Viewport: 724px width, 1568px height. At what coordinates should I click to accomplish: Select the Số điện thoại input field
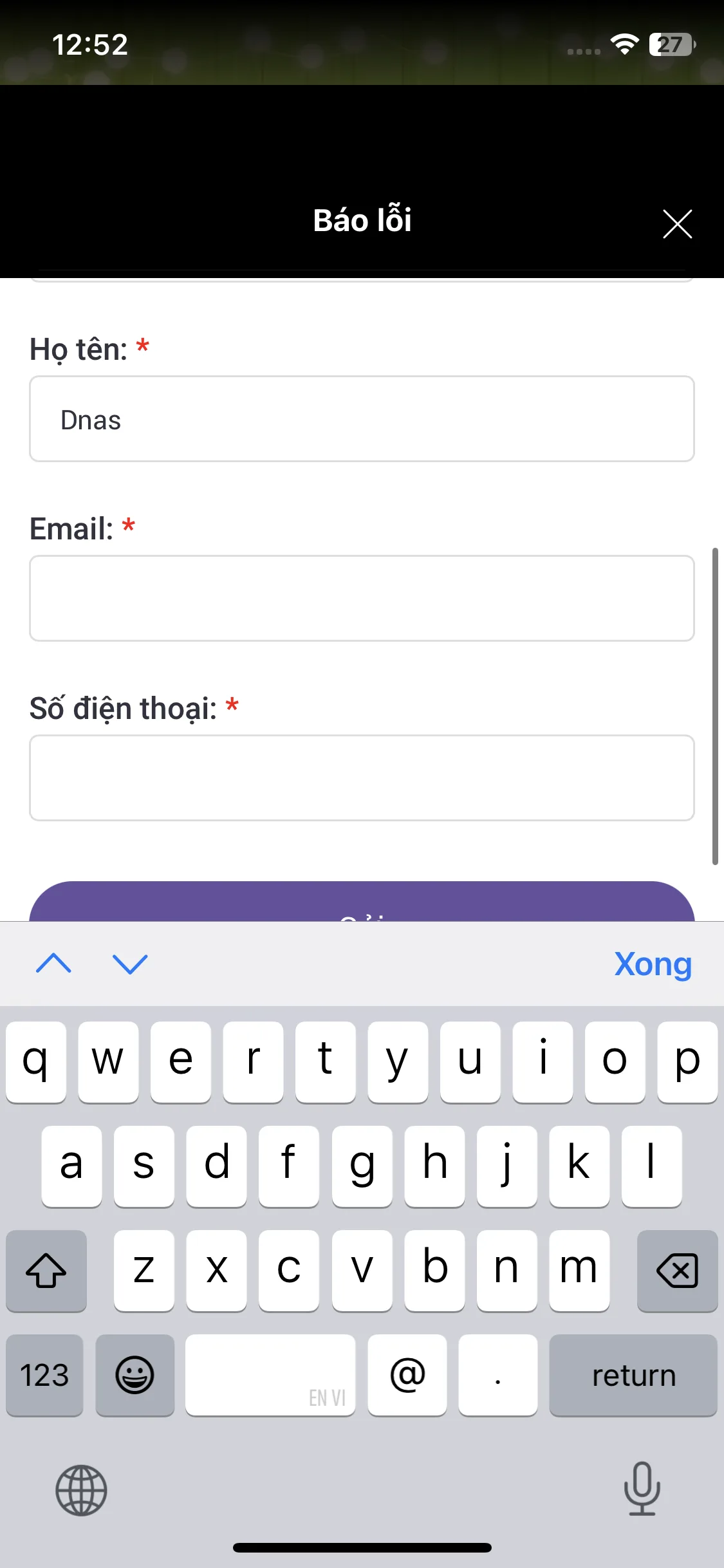(x=362, y=778)
